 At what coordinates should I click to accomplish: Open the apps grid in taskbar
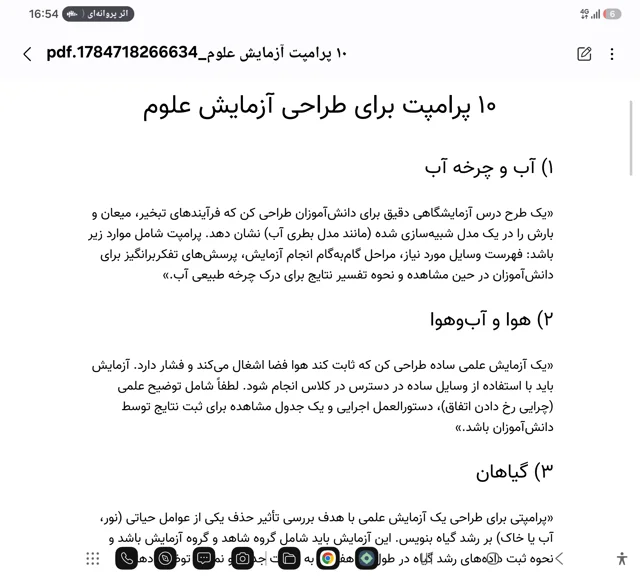click(x=93, y=558)
